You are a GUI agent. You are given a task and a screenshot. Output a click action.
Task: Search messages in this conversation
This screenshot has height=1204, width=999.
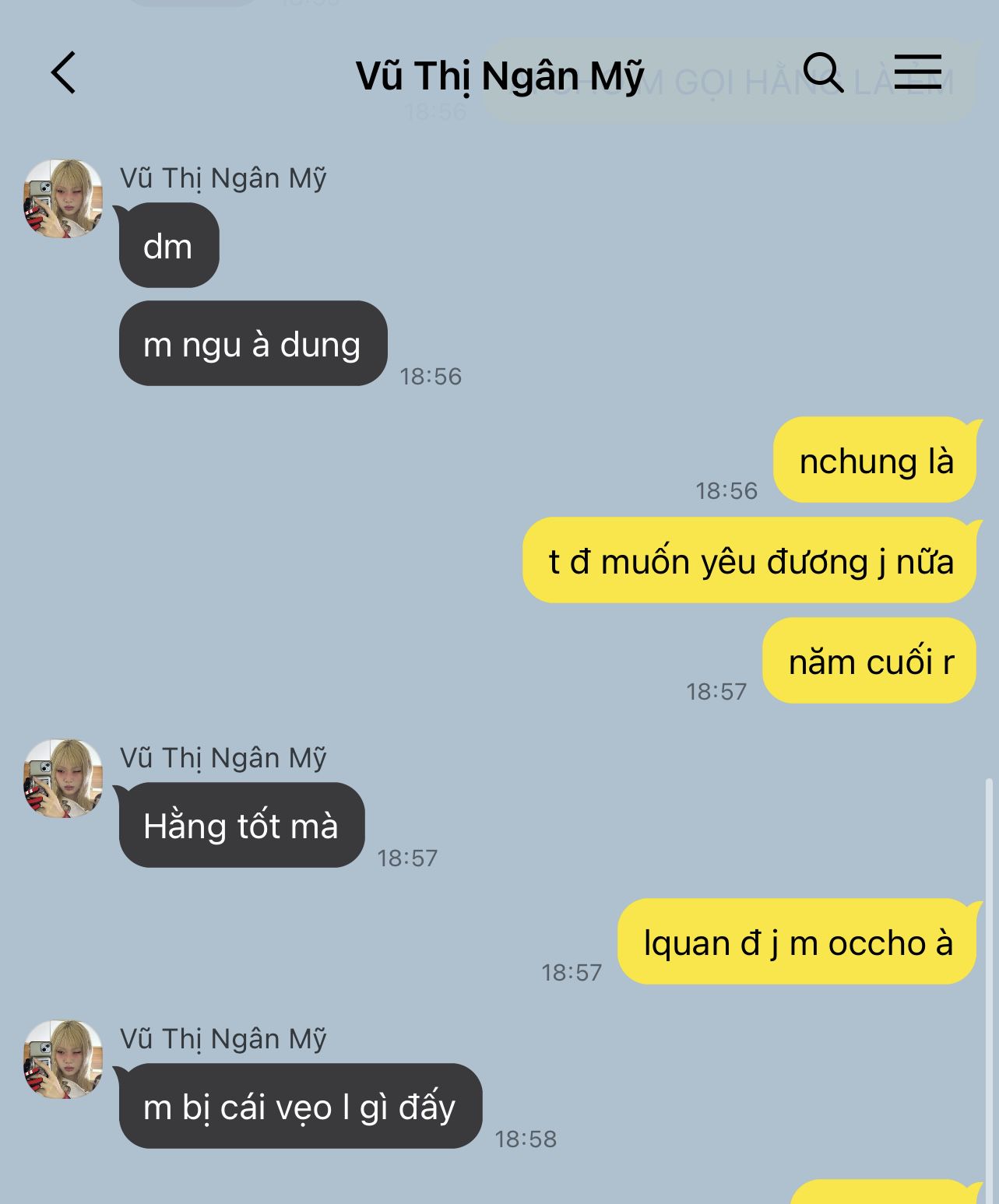tap(822, 73)
